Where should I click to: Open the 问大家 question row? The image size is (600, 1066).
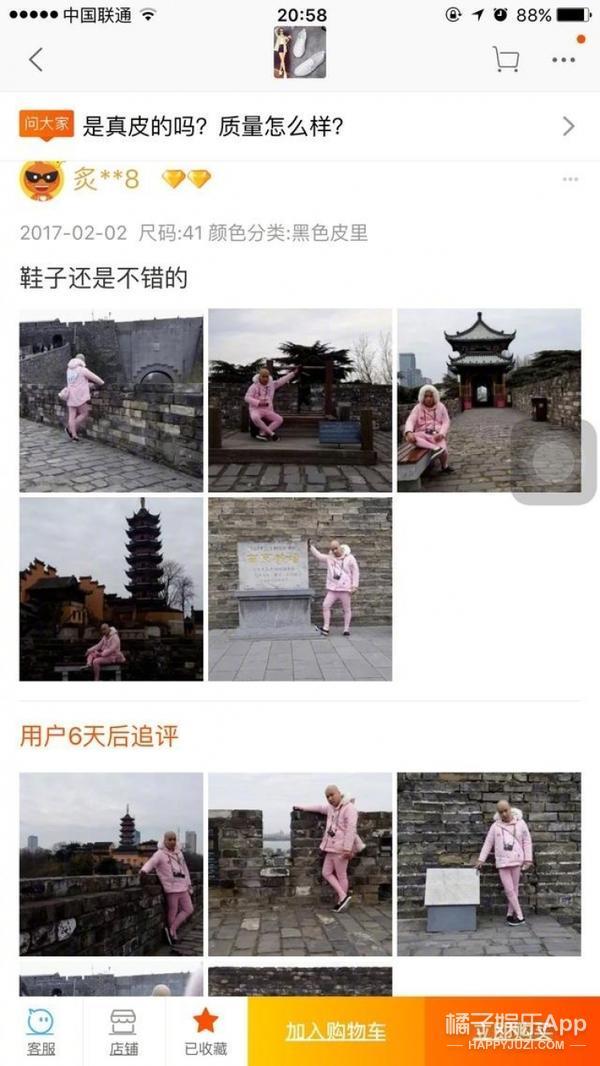click(300, 126)
